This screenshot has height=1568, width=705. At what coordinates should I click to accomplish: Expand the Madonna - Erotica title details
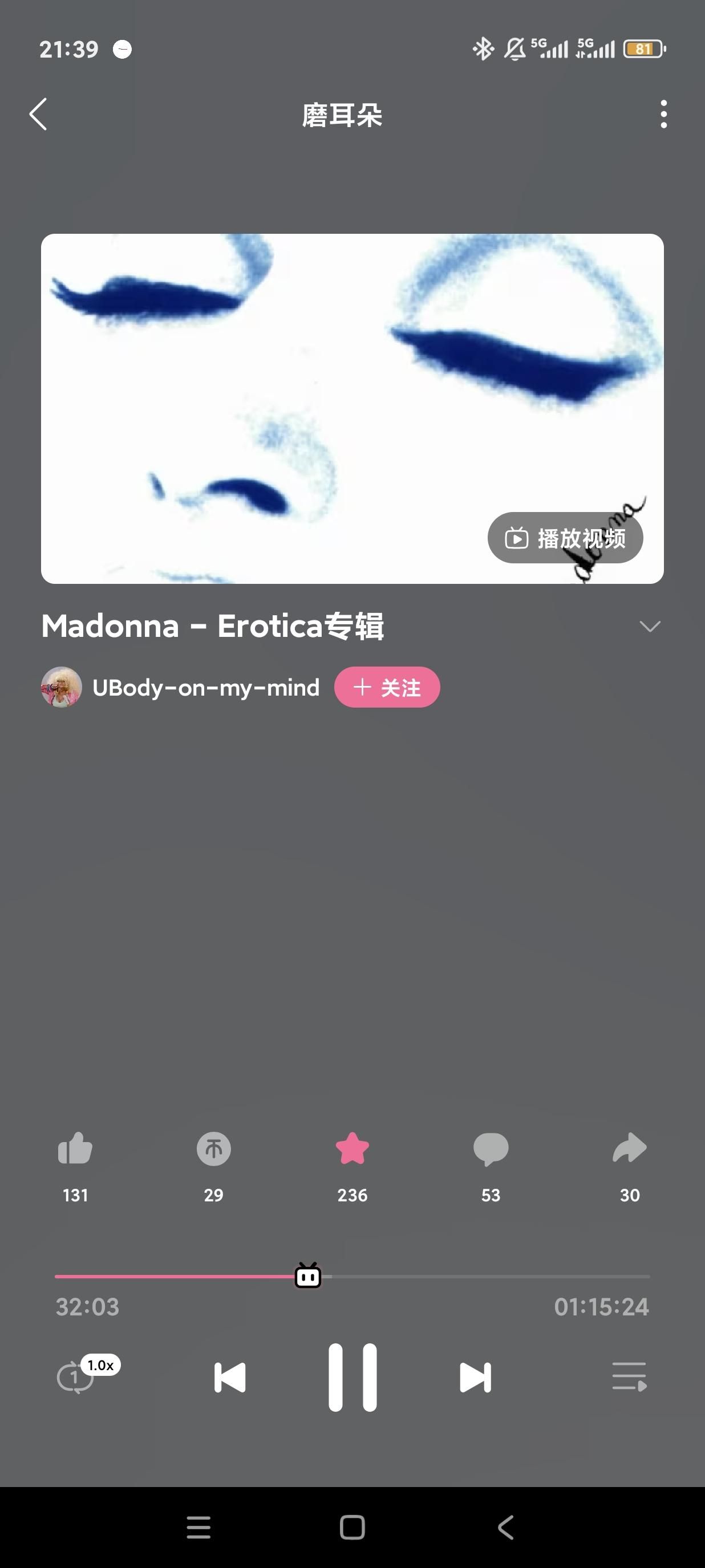click(650, 627)
